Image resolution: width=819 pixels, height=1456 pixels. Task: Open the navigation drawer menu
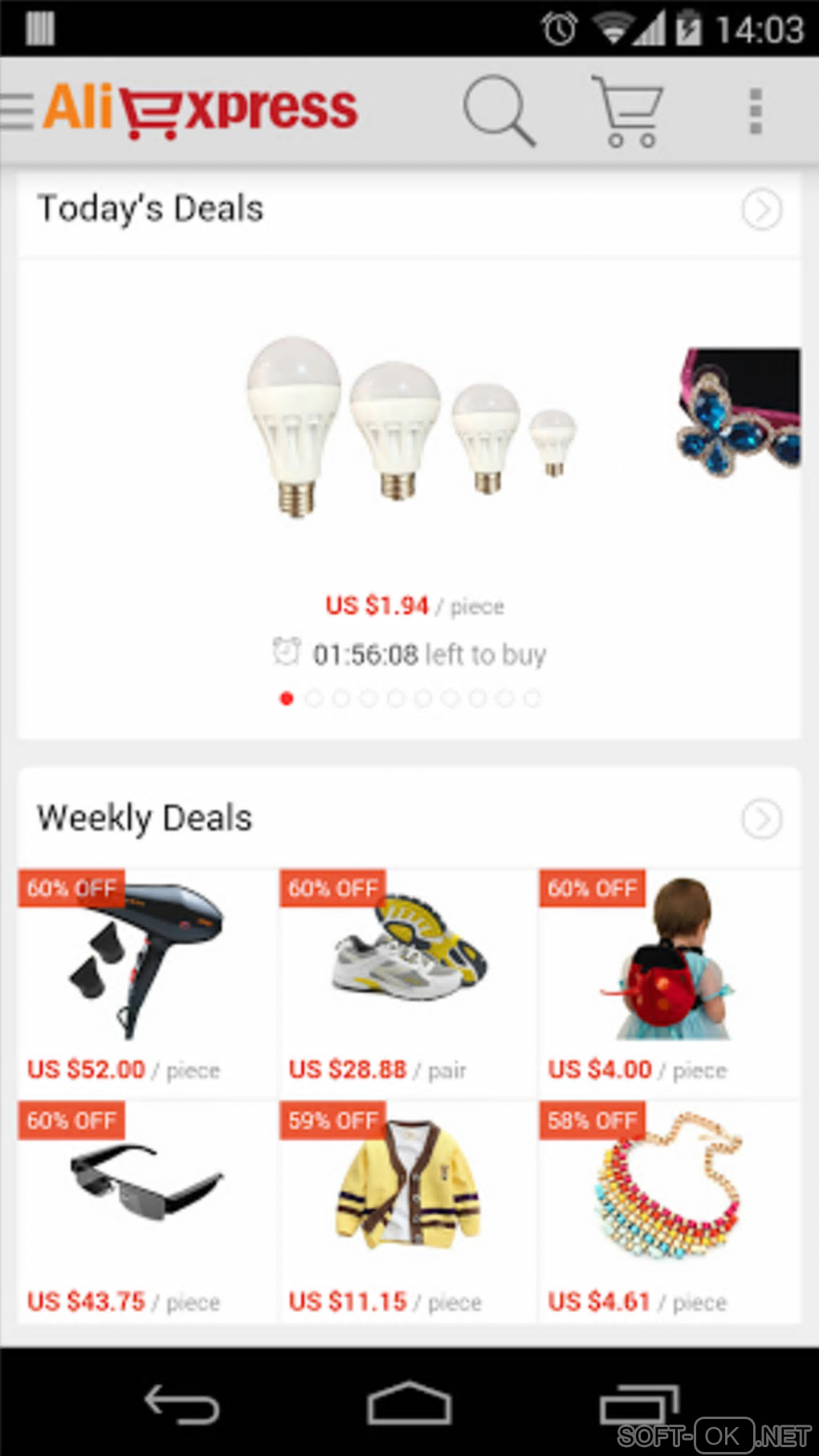coord(19,110)
